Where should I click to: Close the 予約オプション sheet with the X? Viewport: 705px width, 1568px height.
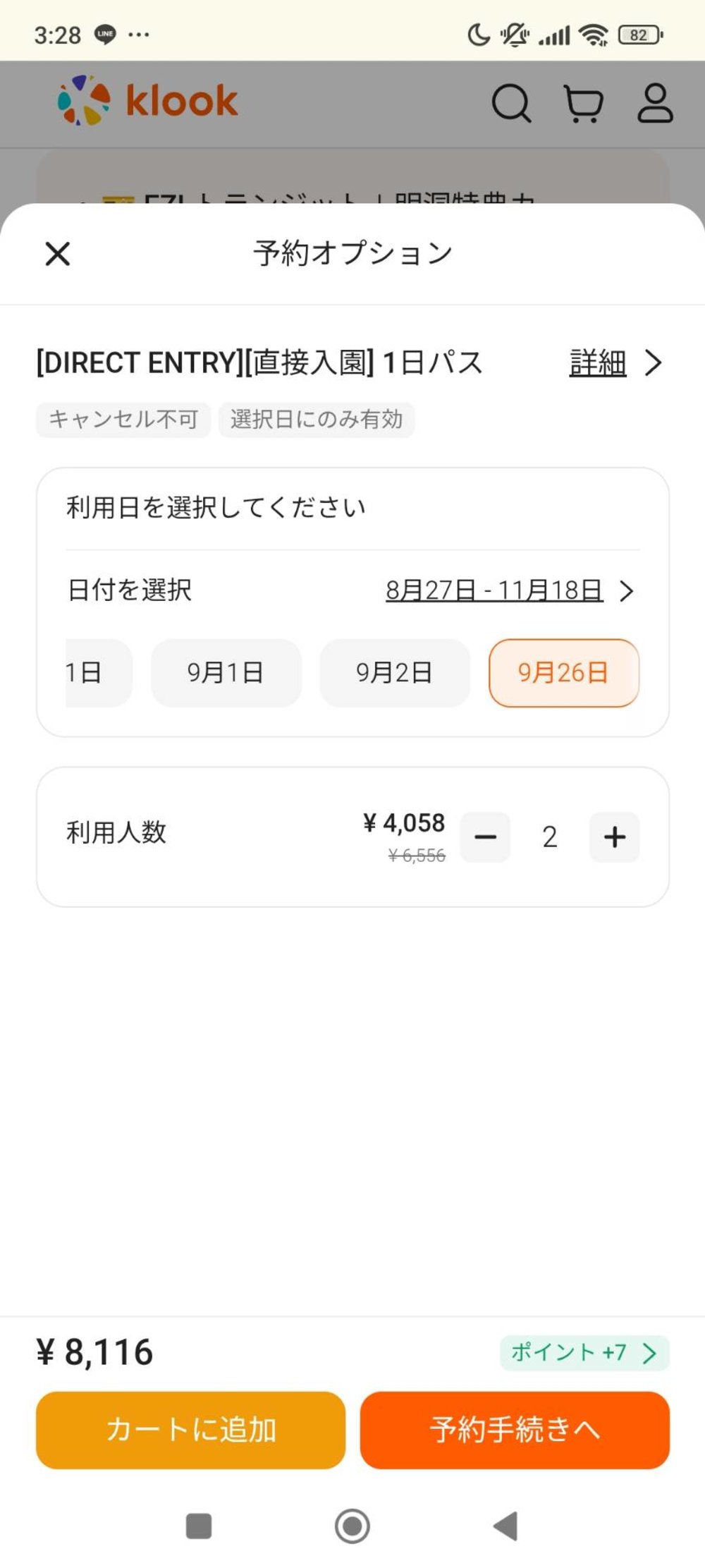click(x=56, y=253)
